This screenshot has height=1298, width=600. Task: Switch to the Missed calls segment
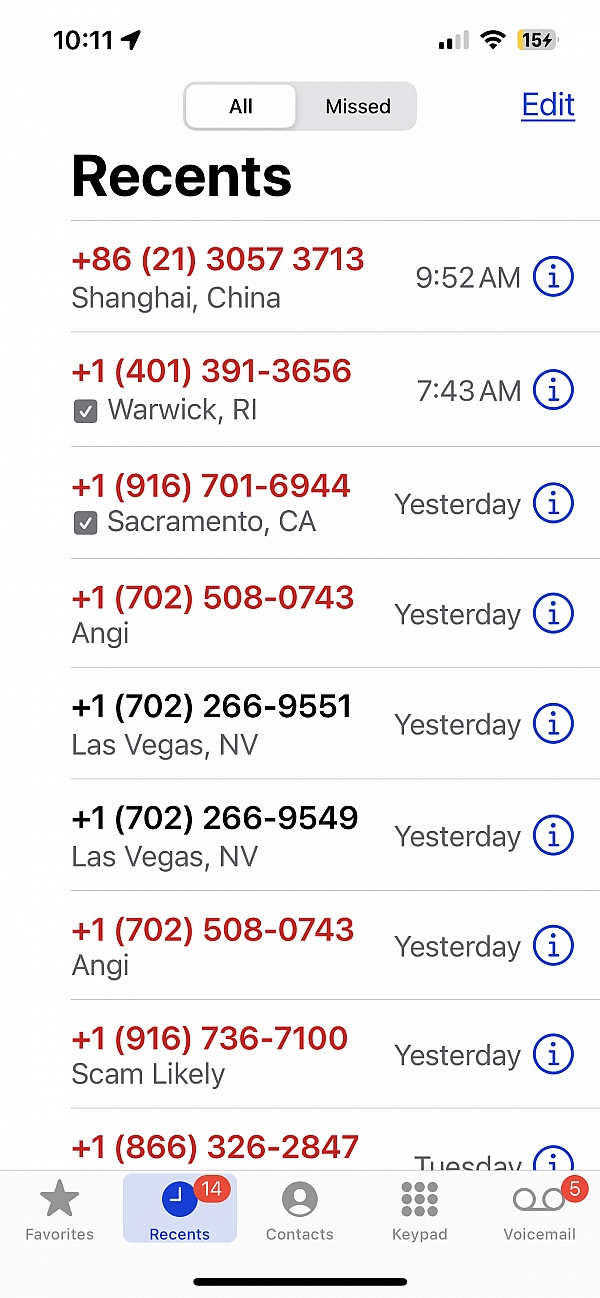[357, 106]
